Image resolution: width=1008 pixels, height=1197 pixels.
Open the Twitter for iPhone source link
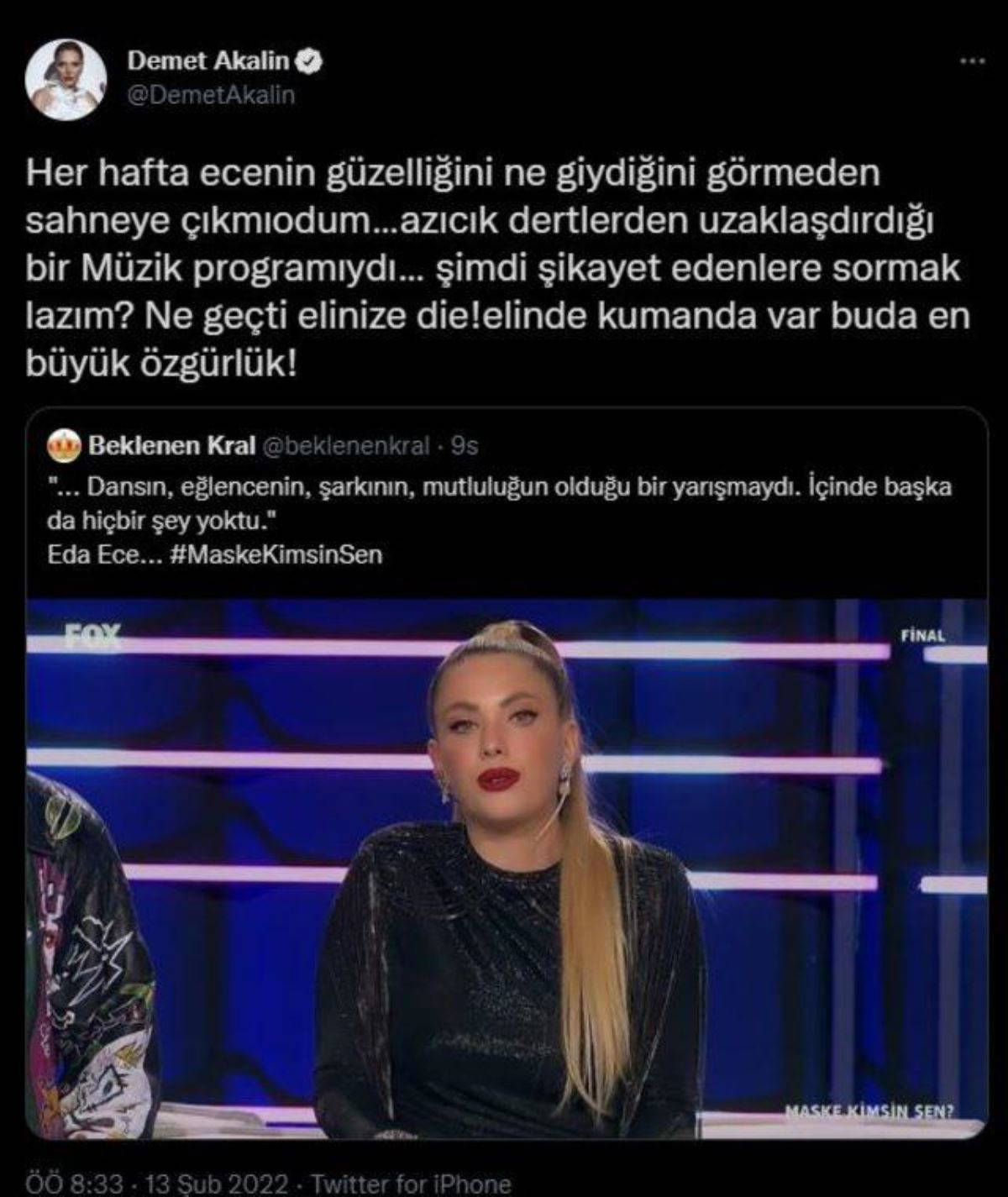(x=411, y=1184)
